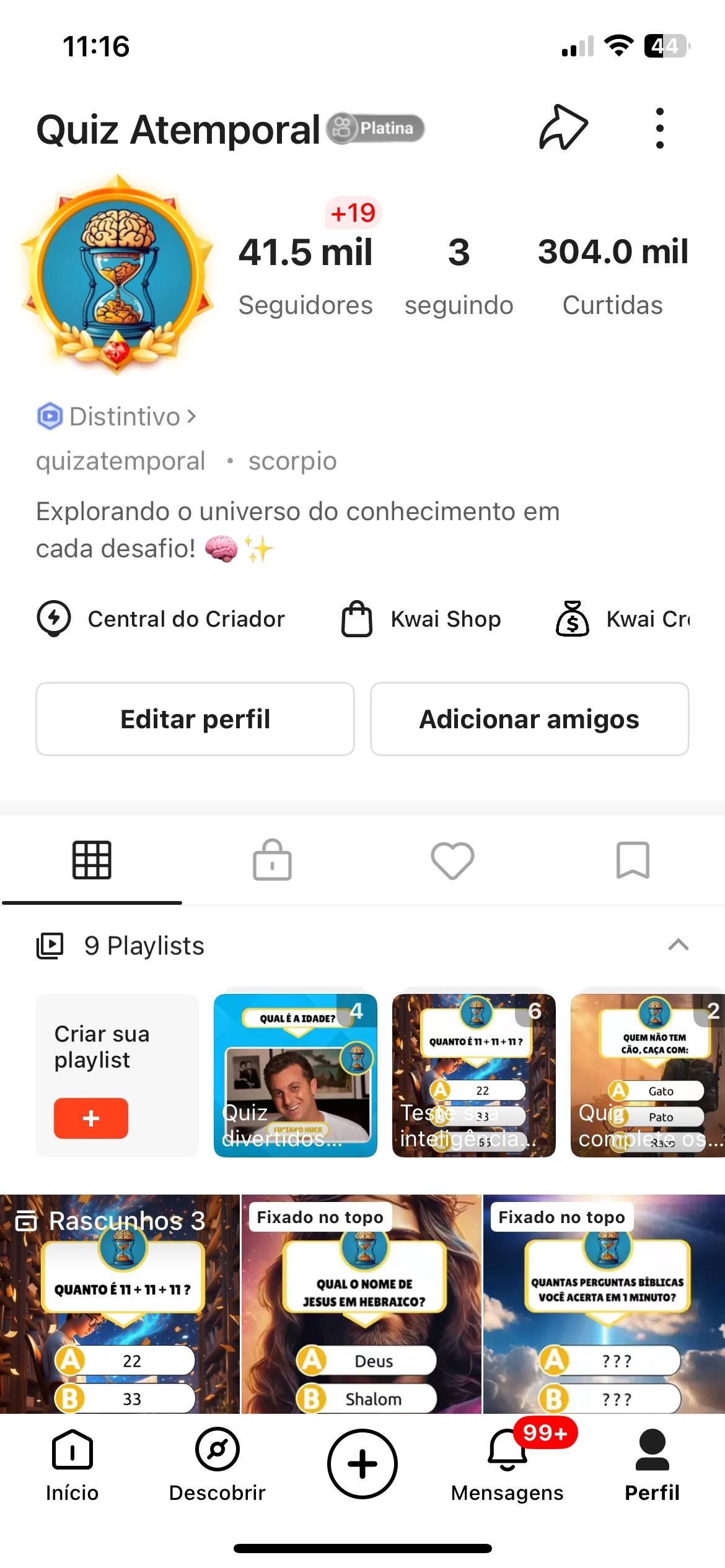This screenshot has width=725, height=1568.
Task: Open the three-dot overflow menu
Action: coord(659,129)
